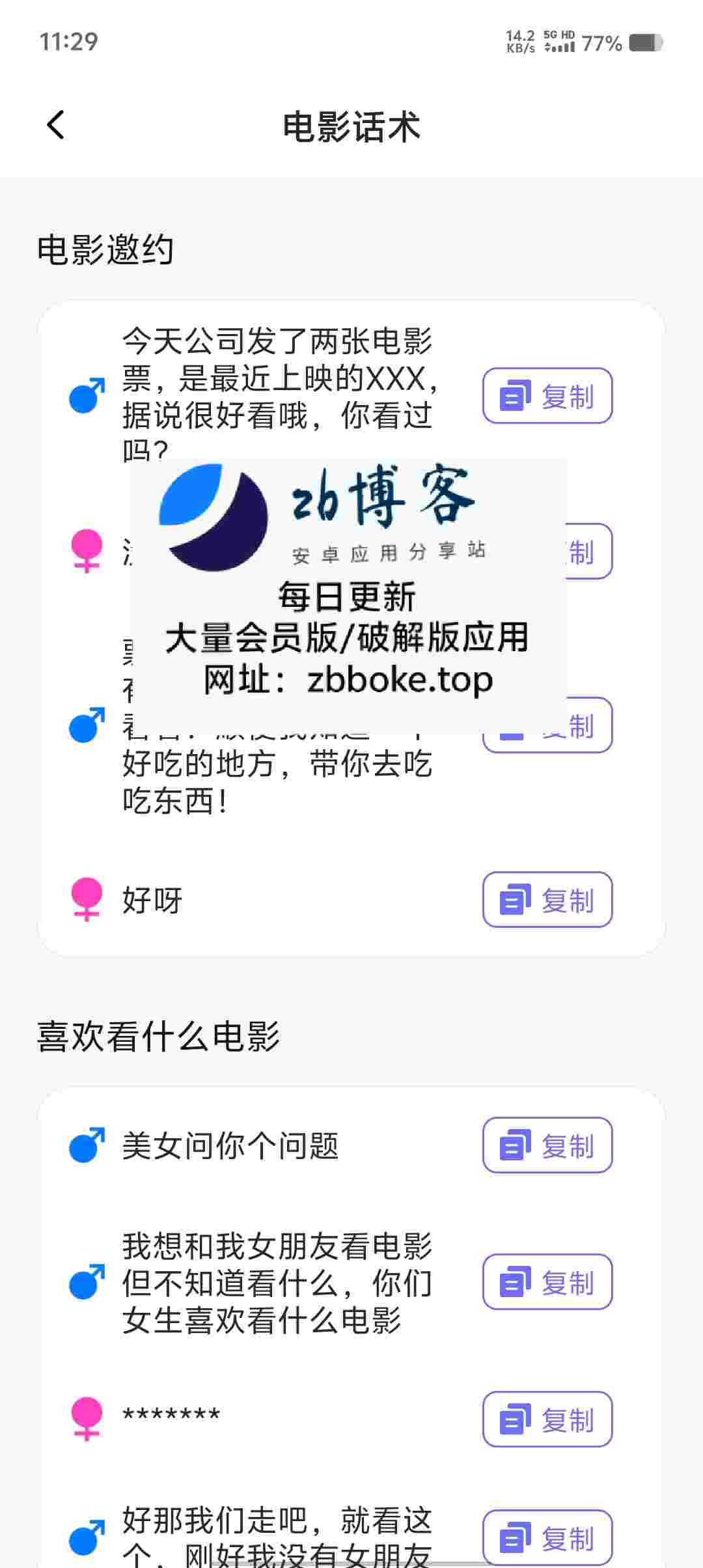Copy the line 我想和我女朋友看电影
The image size is (703, 1568).
[547, 1281]
